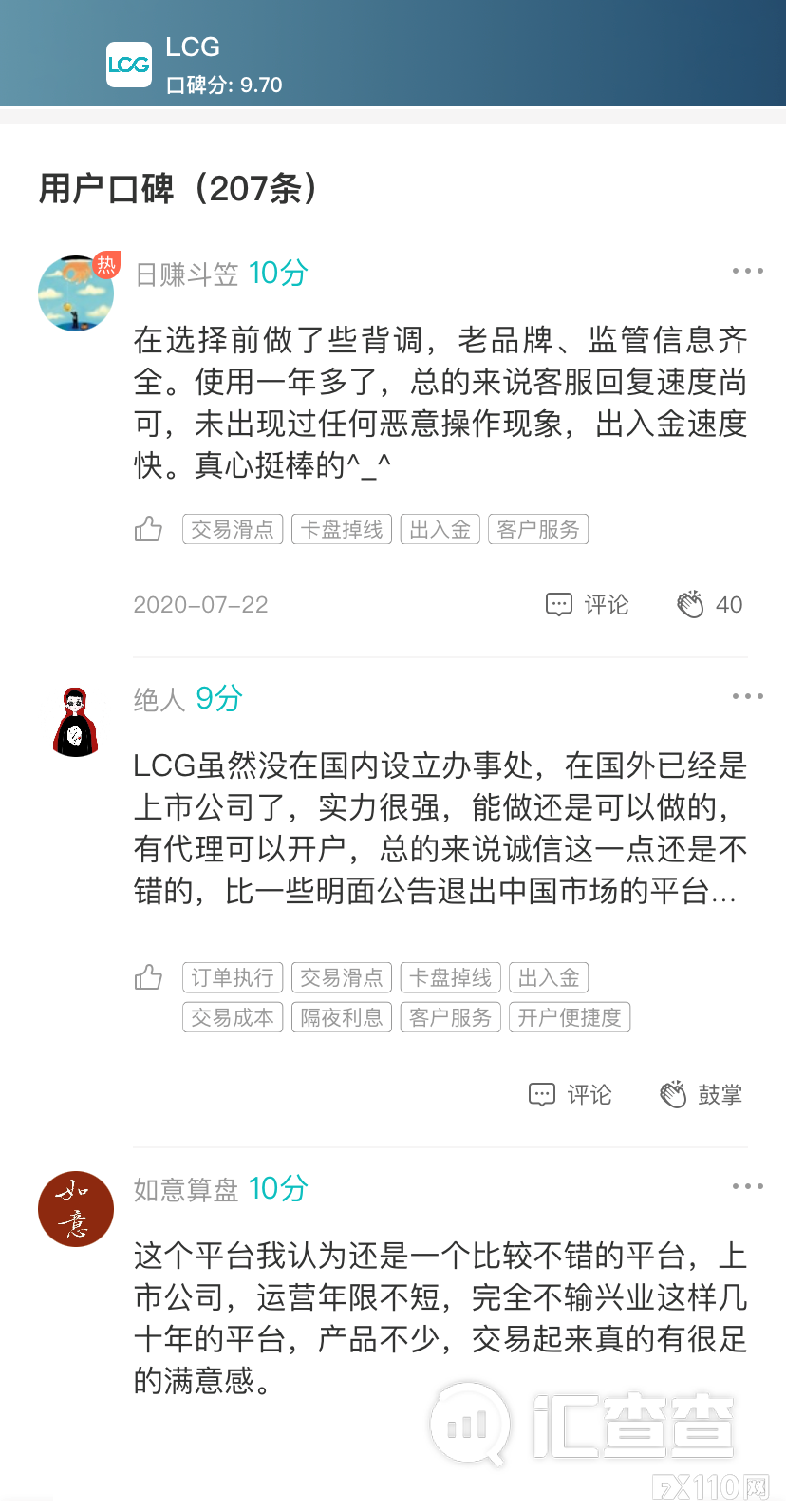Image resolution: width=786 pixels, height=1512 pixels.
Task: Click the 汇查查 magnifier watermark icon
Action: (474, 1424)
